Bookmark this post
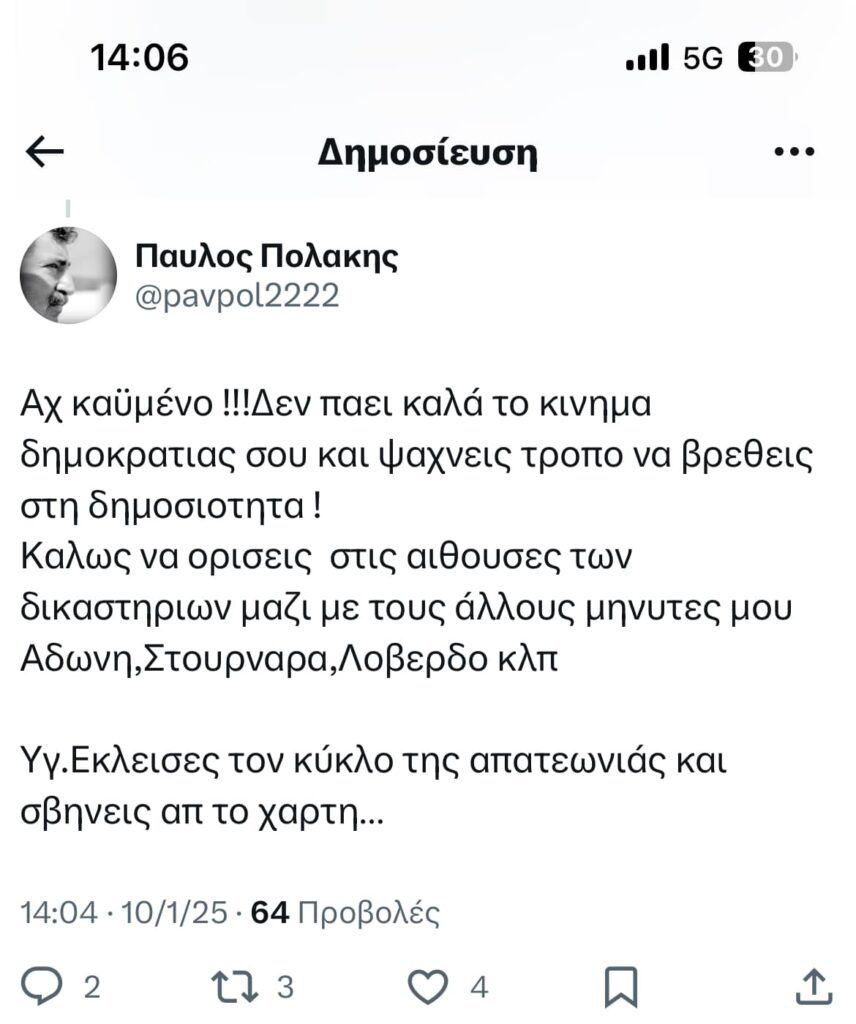Viewport: 856px width, 1024px height. click(x=622, y=987)
